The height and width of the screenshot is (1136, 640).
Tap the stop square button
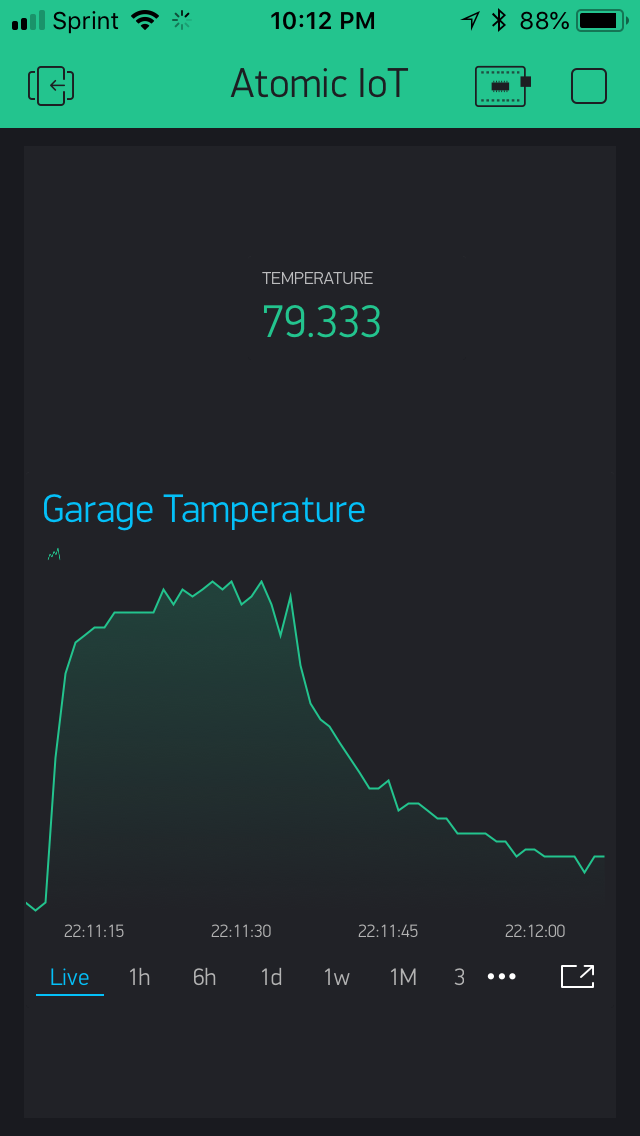[589, 86]
